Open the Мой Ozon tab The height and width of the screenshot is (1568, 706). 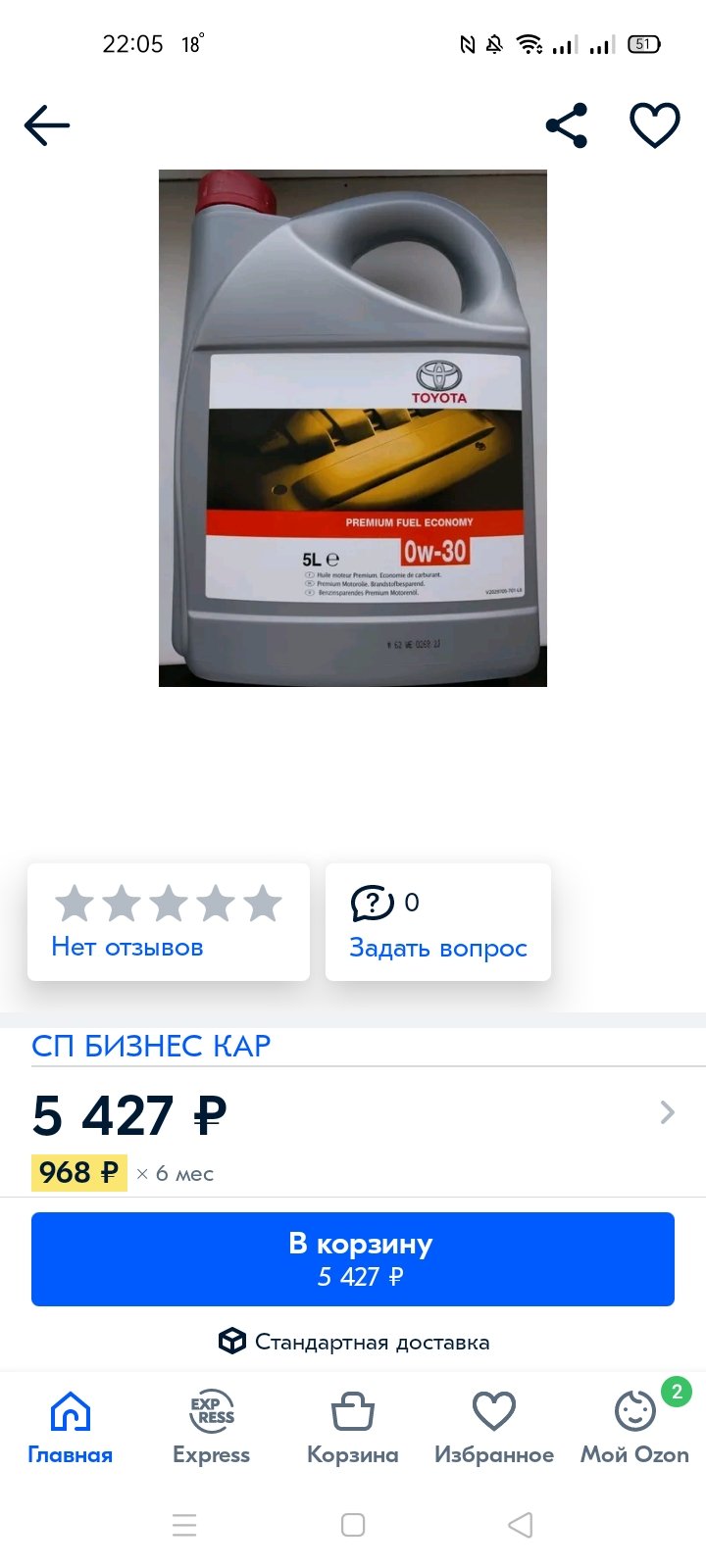point(635,1428)
